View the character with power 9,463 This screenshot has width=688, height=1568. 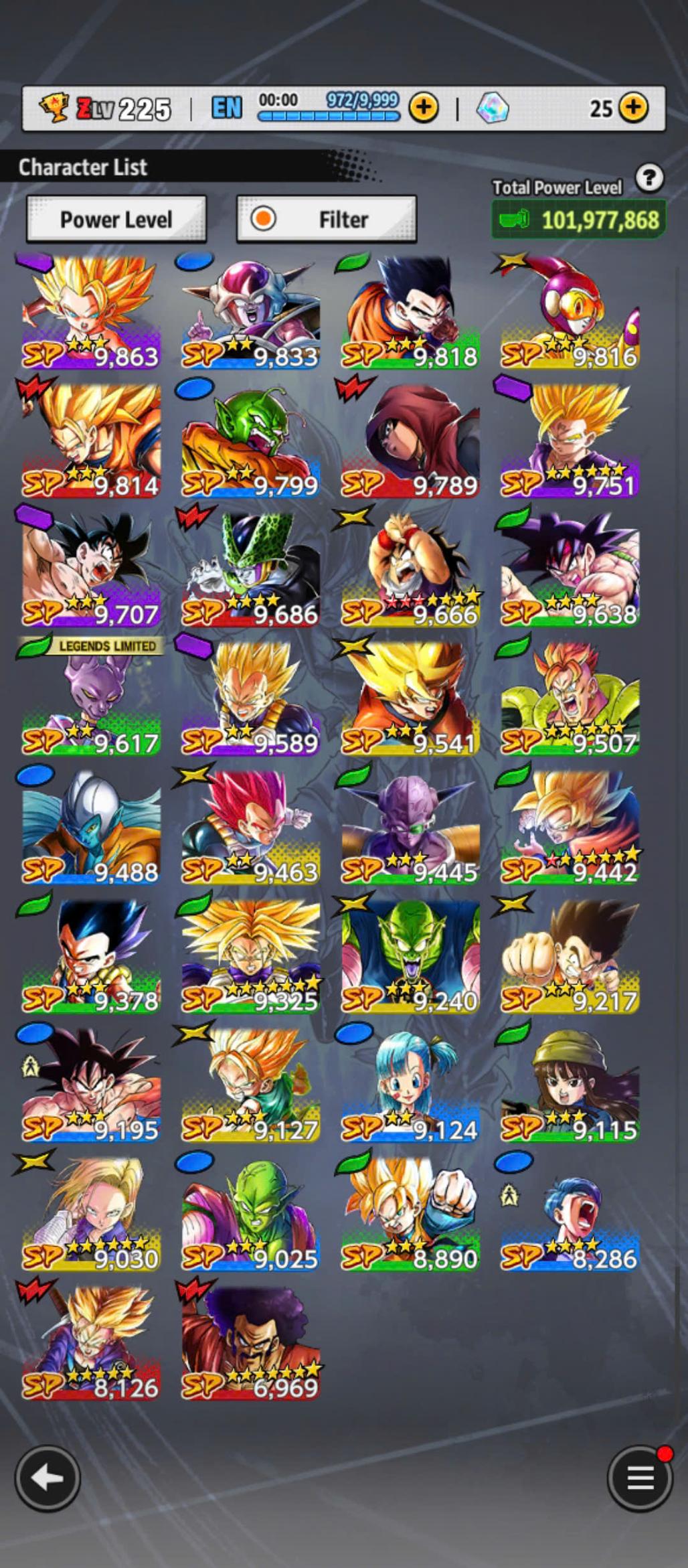pyautogui.click(x=250, y=828)
